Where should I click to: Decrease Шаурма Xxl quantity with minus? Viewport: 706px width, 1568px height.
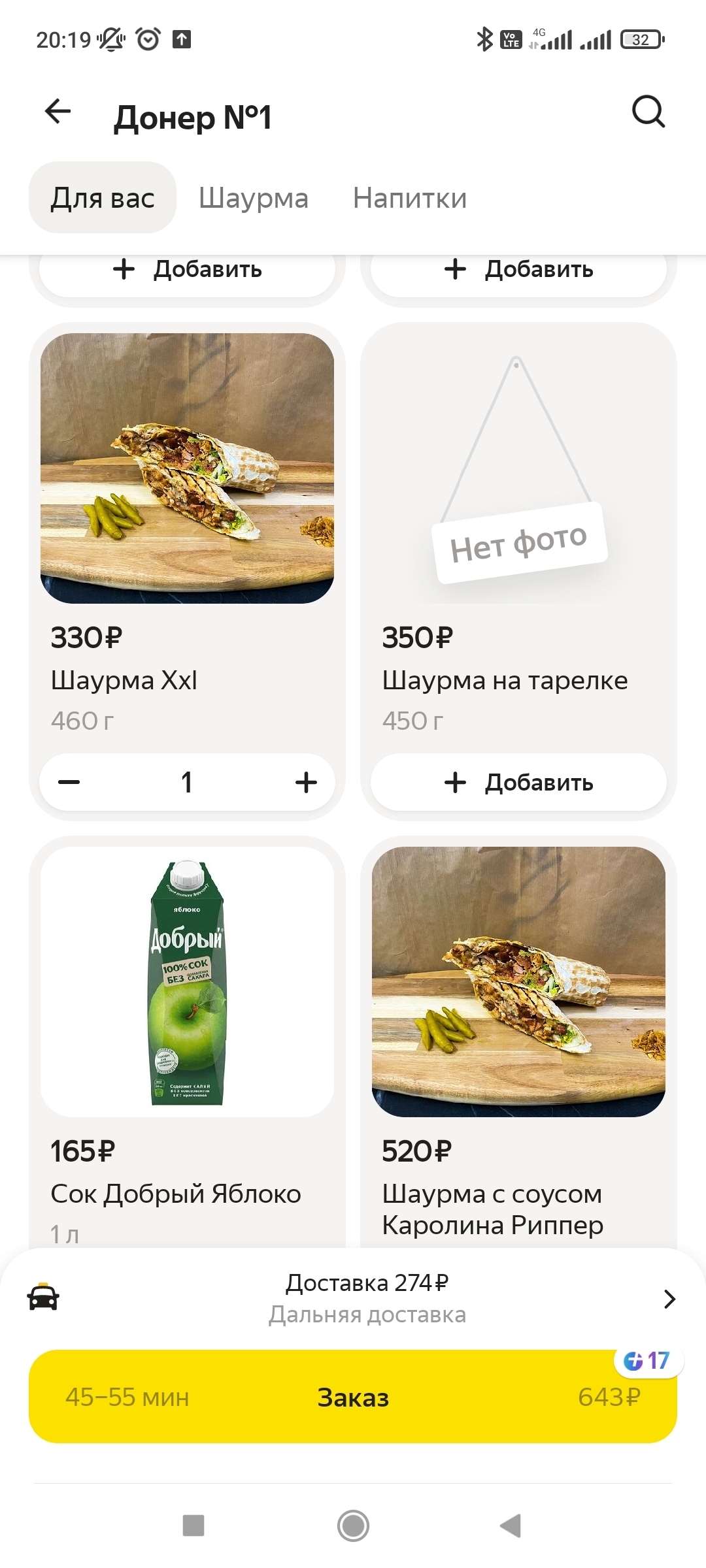pos(69,782)
